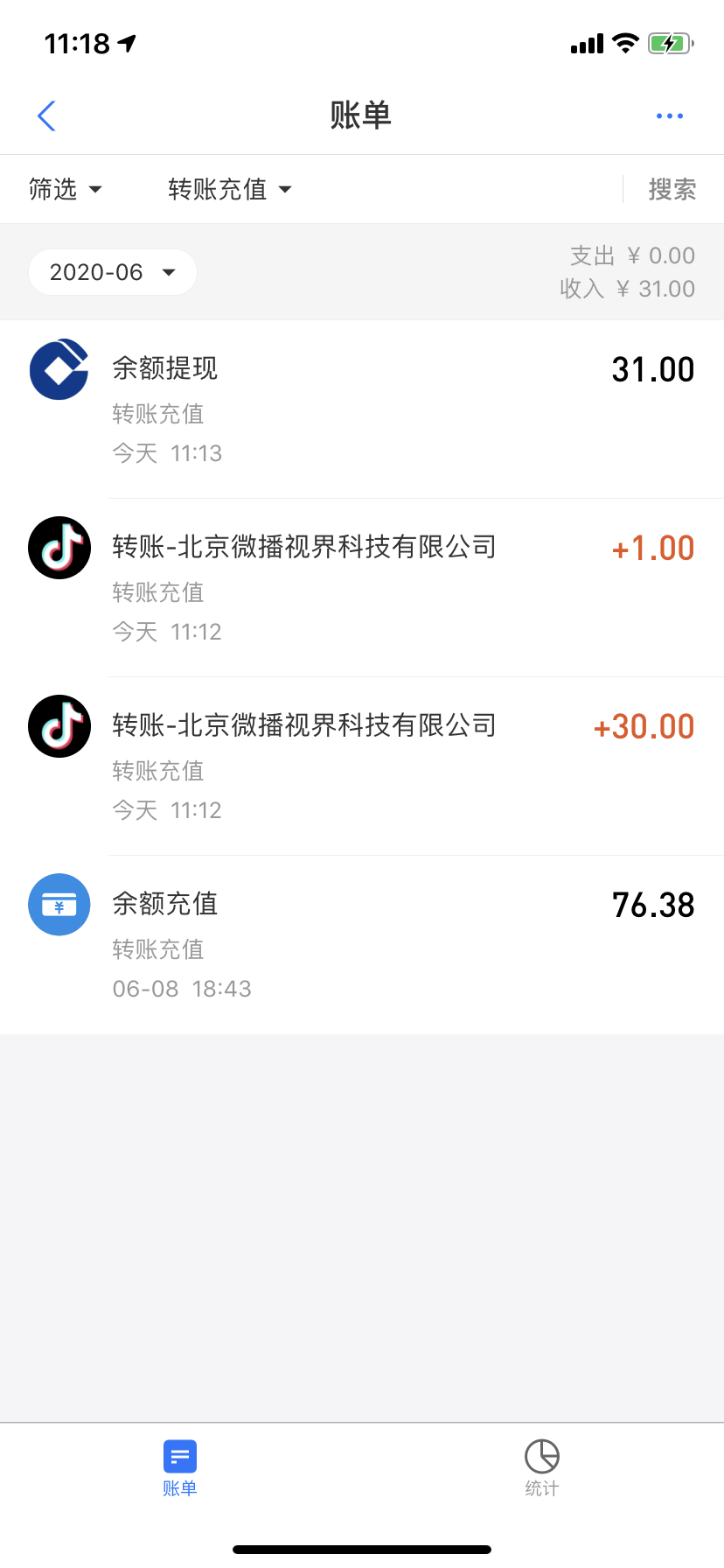The width and height of the screenshot is (724, 1568).
Task: Open the 余额提现 31.00 record
Action: 362,409
